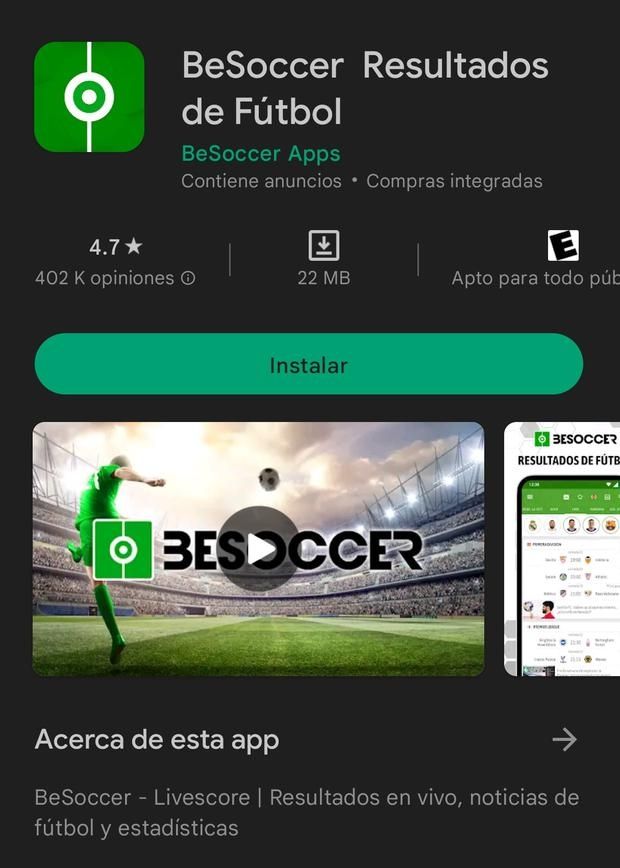
Task: Play the BeSoccer promo video
Action: [258, 548]
